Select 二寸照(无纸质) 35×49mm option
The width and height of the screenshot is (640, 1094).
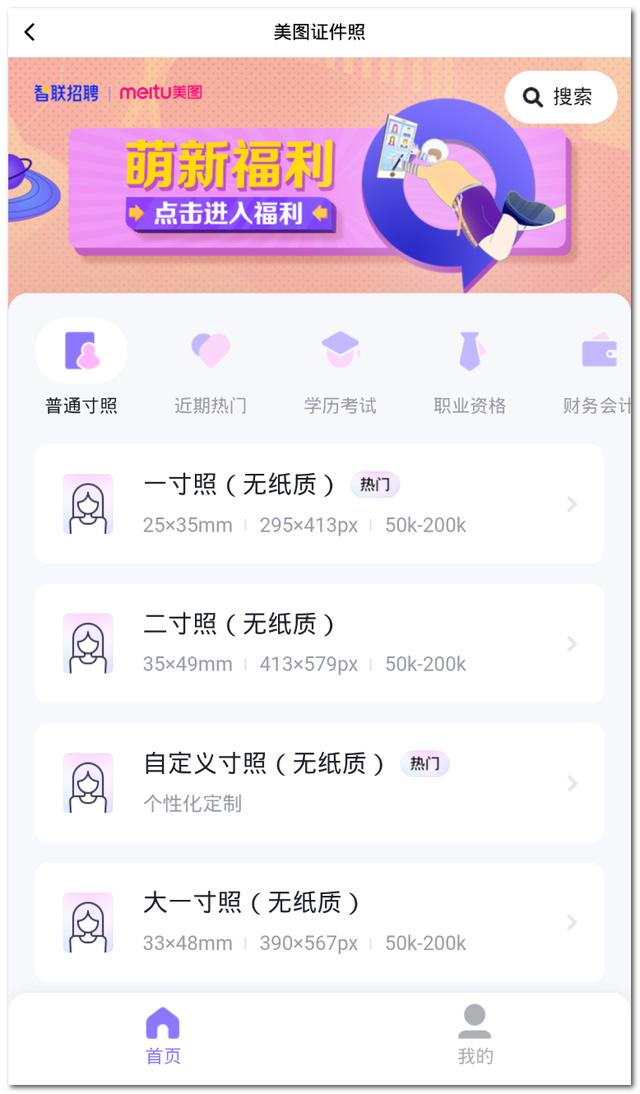coord(320,643)
